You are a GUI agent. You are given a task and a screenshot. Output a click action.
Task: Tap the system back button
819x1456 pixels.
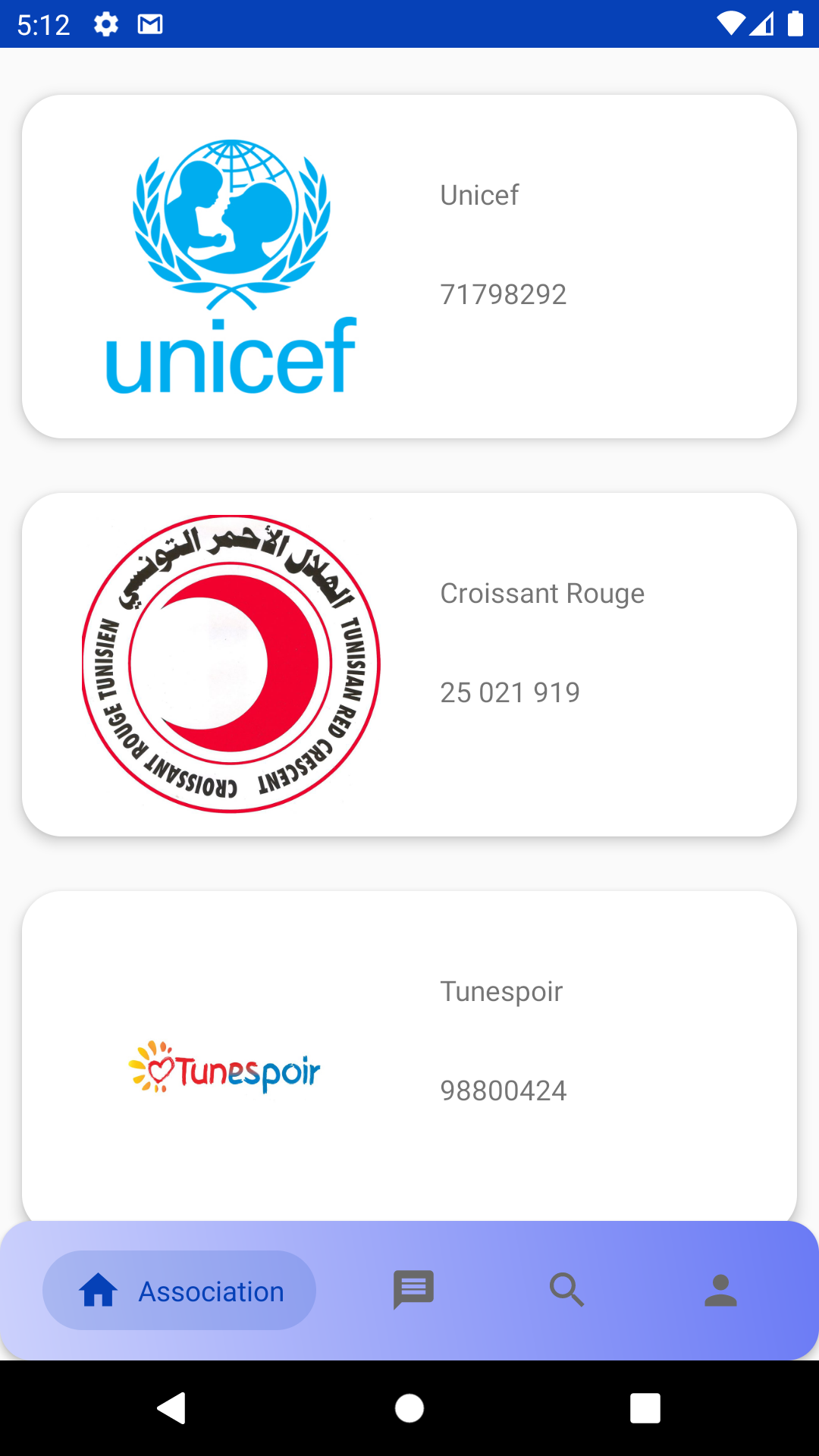tap(172, 1408)
